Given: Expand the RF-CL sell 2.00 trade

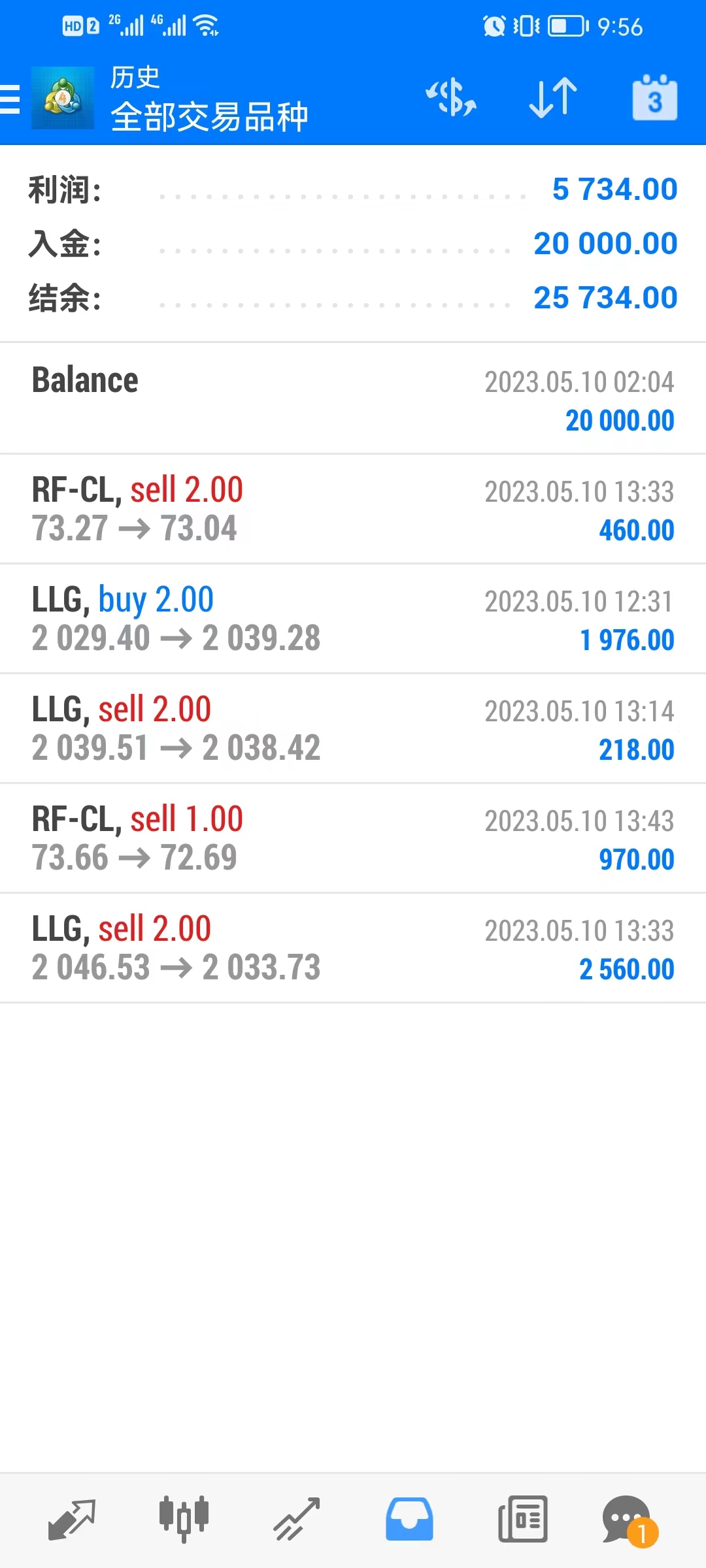Looking at the screenshot, I should point(353,509).
